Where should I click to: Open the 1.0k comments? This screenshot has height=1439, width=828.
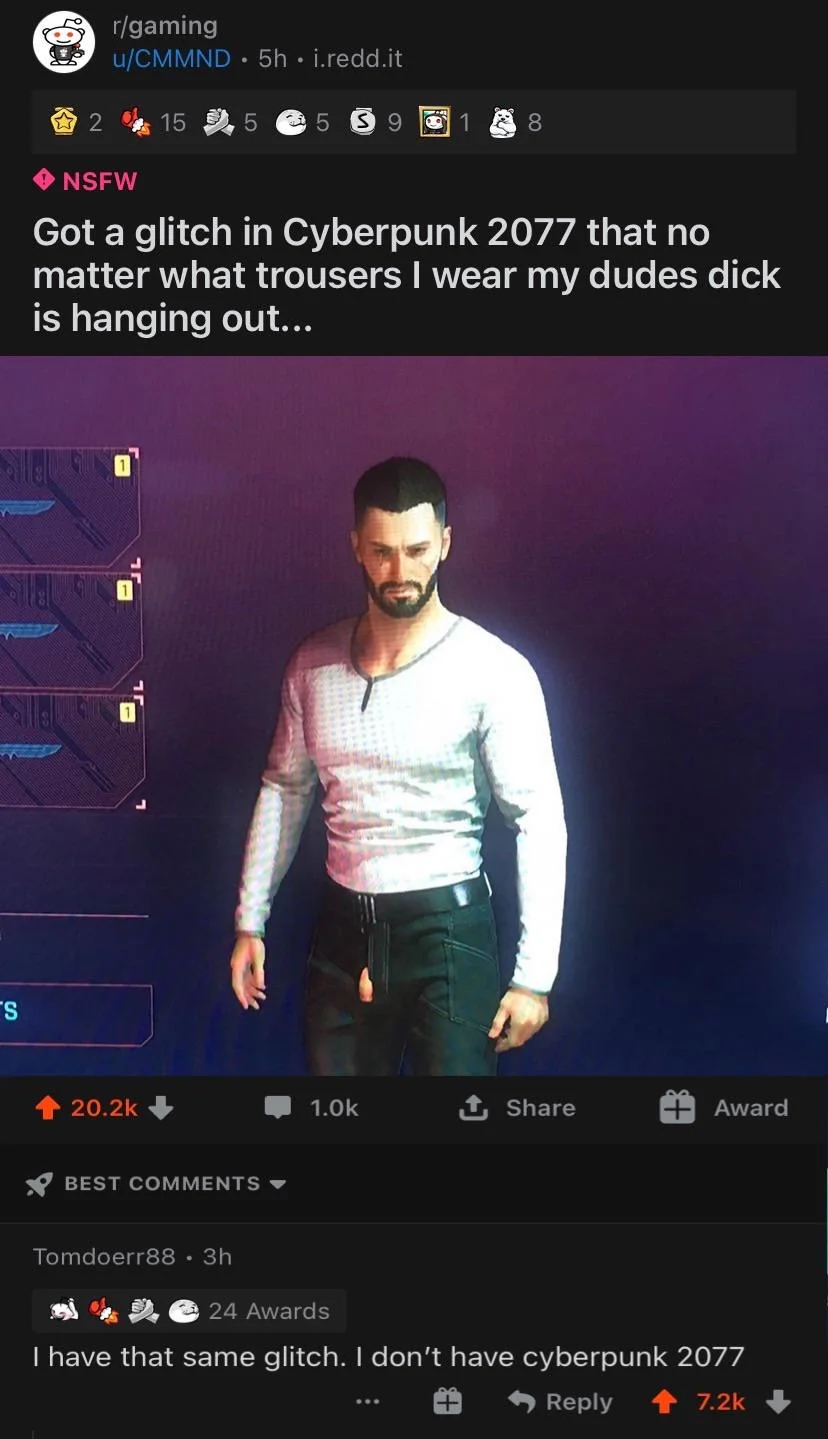click(x=311, y=1108)
